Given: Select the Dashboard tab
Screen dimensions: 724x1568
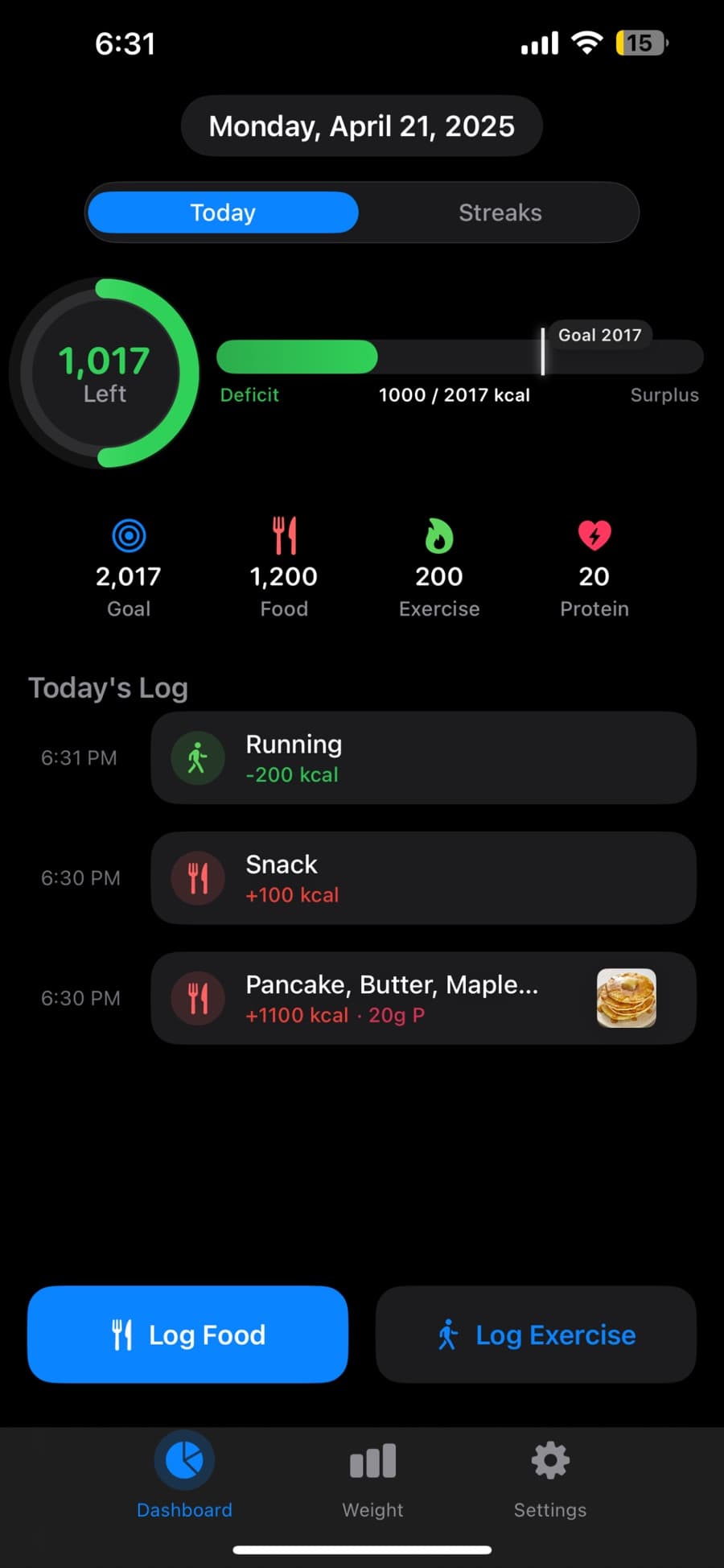Looking at the screenshot, I should 184,1476.
